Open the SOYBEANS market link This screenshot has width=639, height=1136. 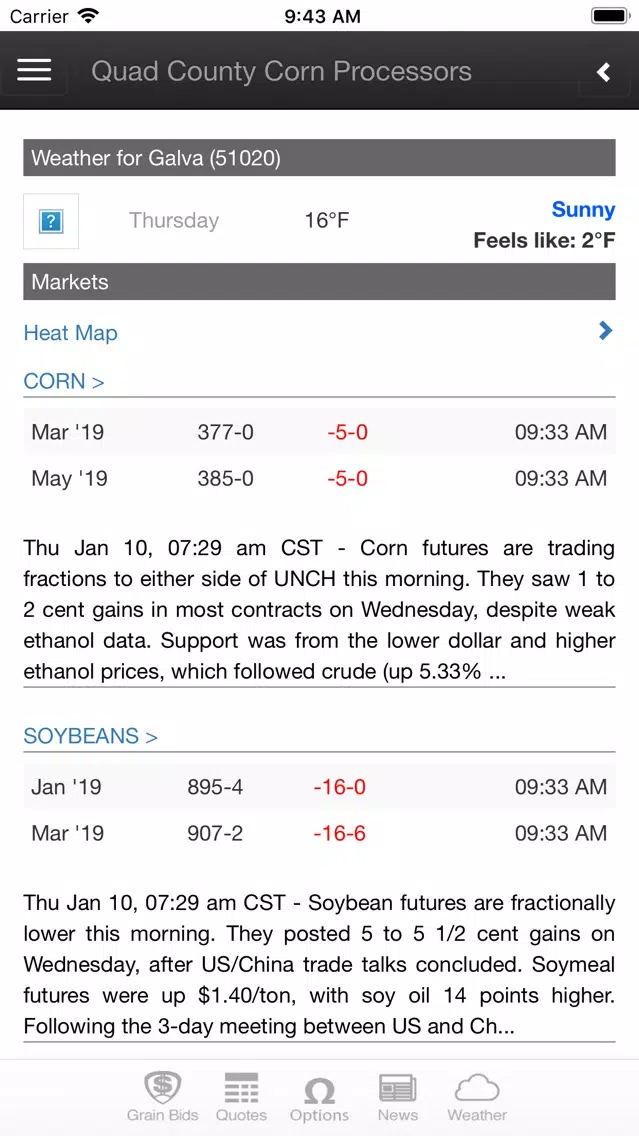(x=91, y=736)
